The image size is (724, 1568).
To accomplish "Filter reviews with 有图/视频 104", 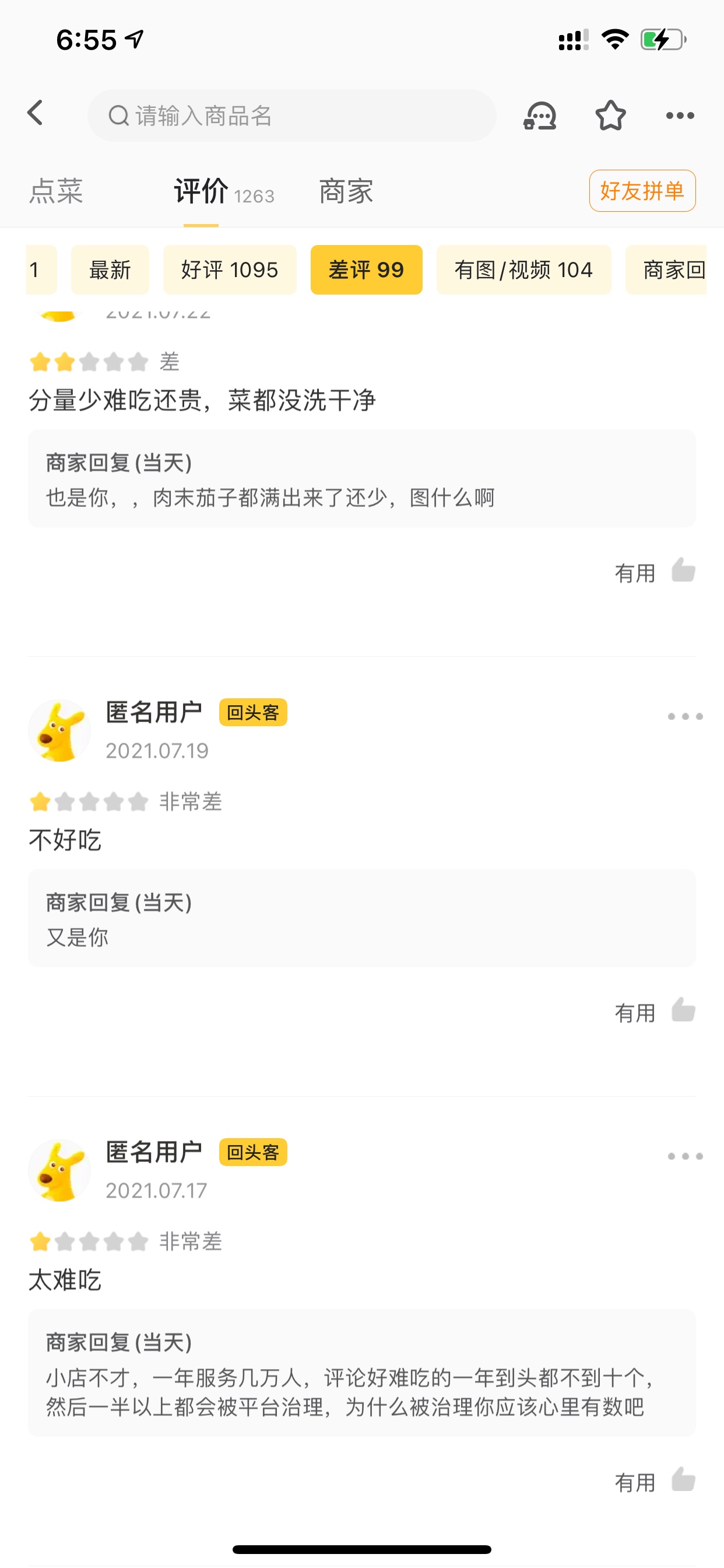I will (x=523, y=269).
